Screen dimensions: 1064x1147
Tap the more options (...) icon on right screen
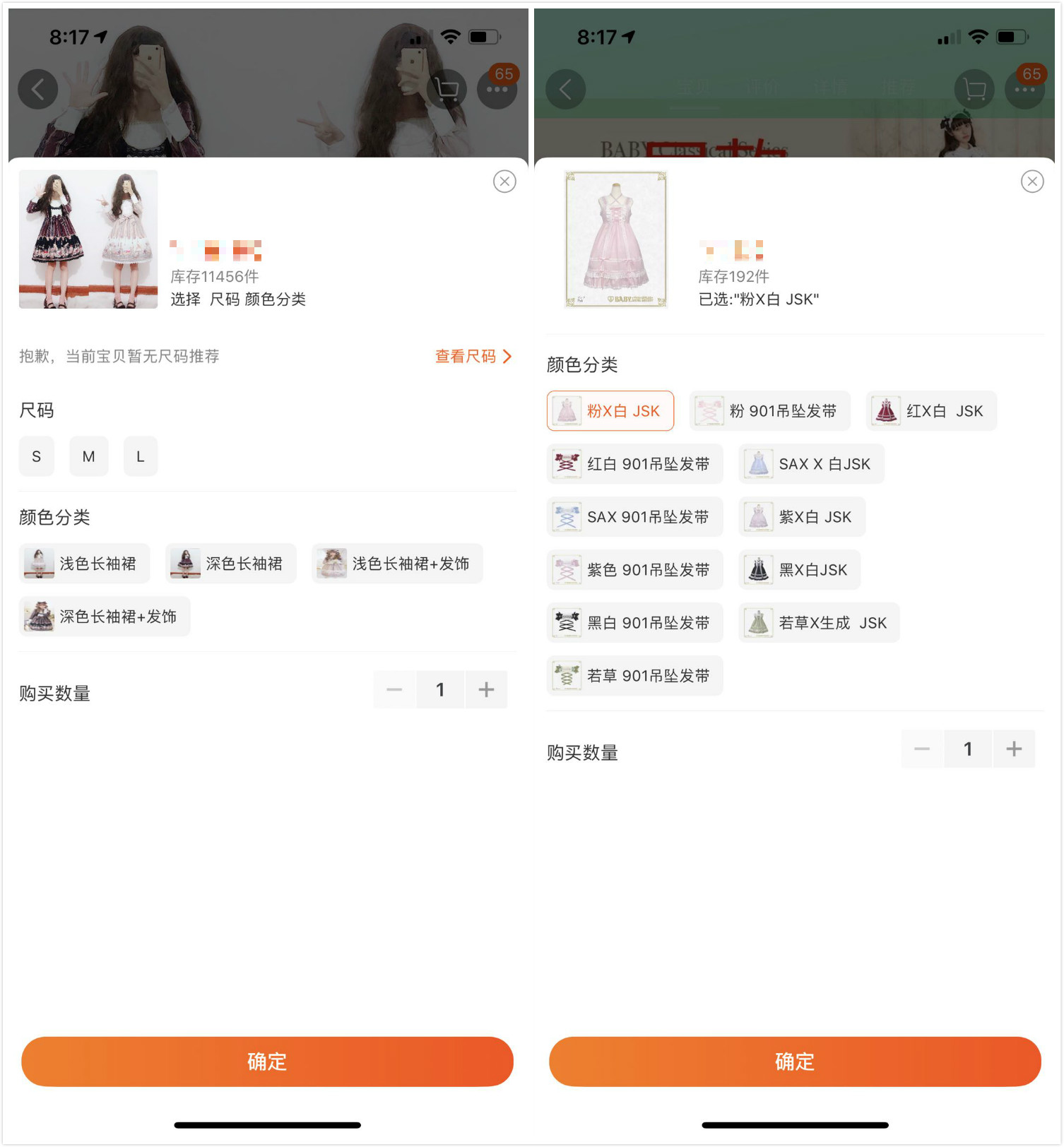click(x=1025, y=88)
